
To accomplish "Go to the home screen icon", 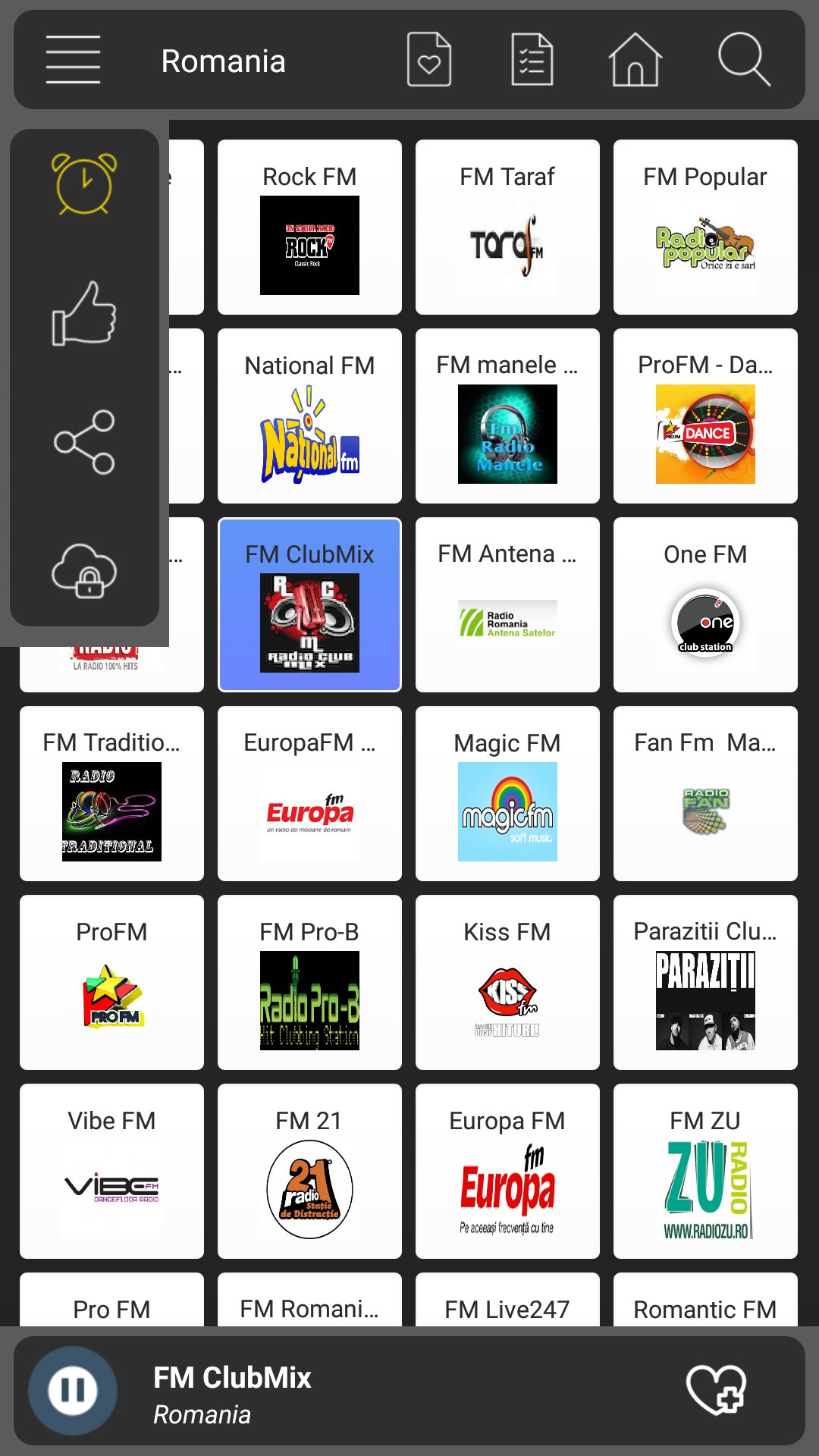I will 635,60.
